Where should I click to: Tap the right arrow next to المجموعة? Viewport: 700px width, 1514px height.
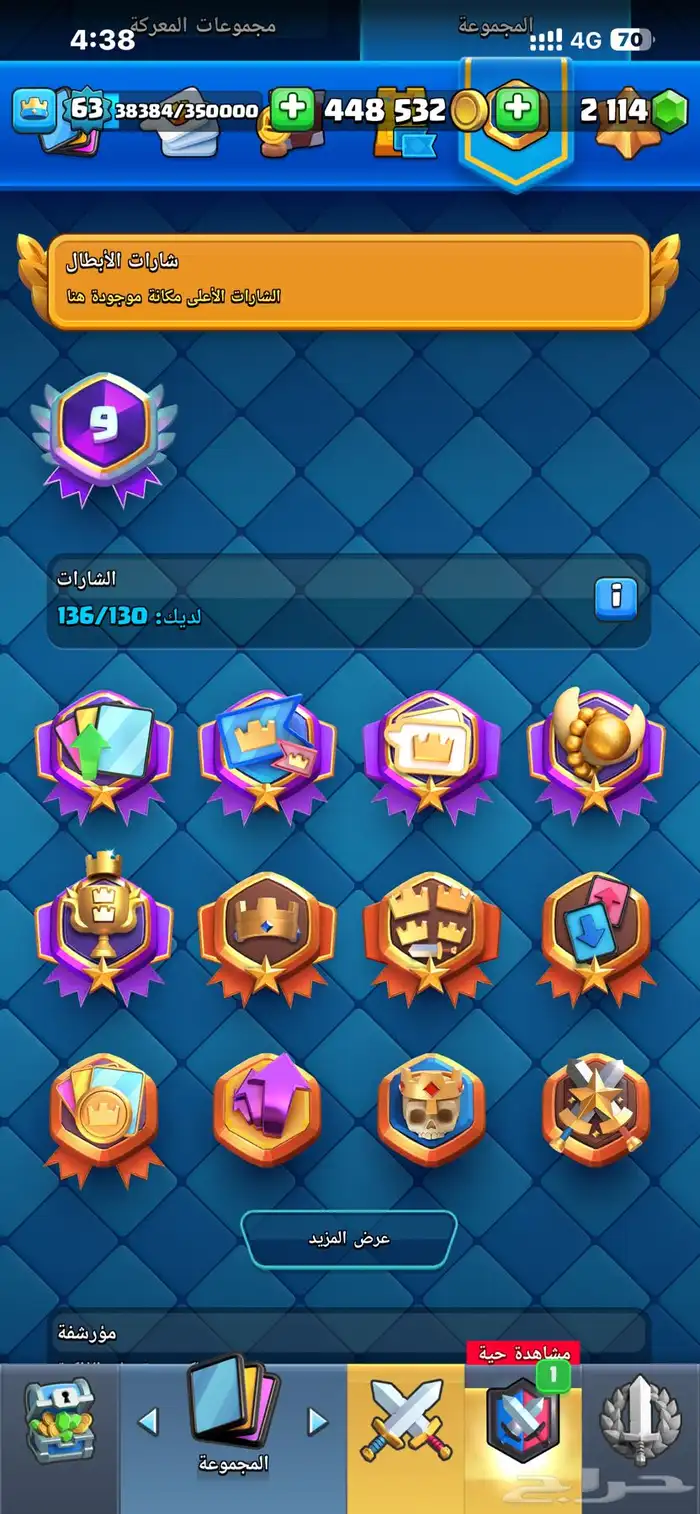pos(318,1421)
